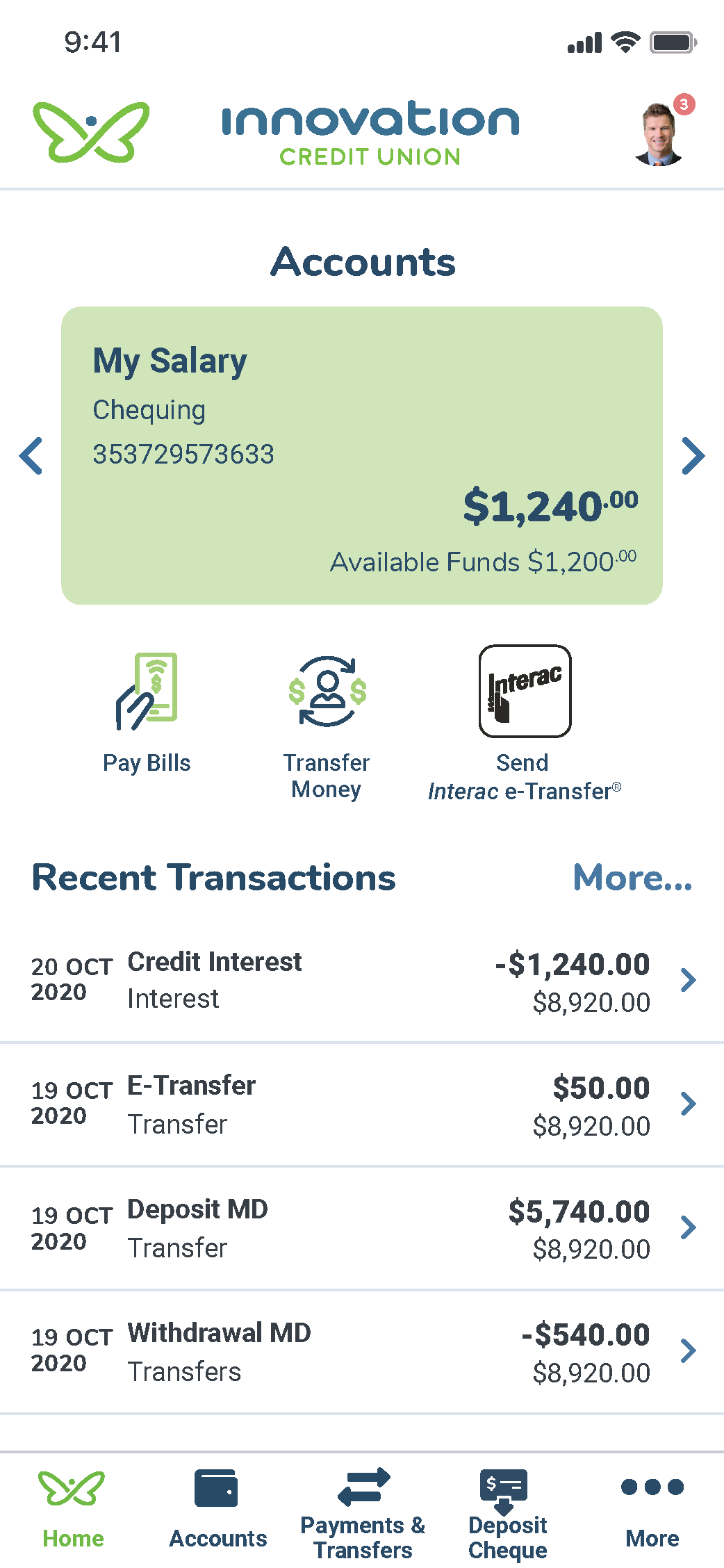The height and width of the screenshot is (1568, 724).
Task: Open the Credit Interest transaction
Action: [x=362, y=981]
